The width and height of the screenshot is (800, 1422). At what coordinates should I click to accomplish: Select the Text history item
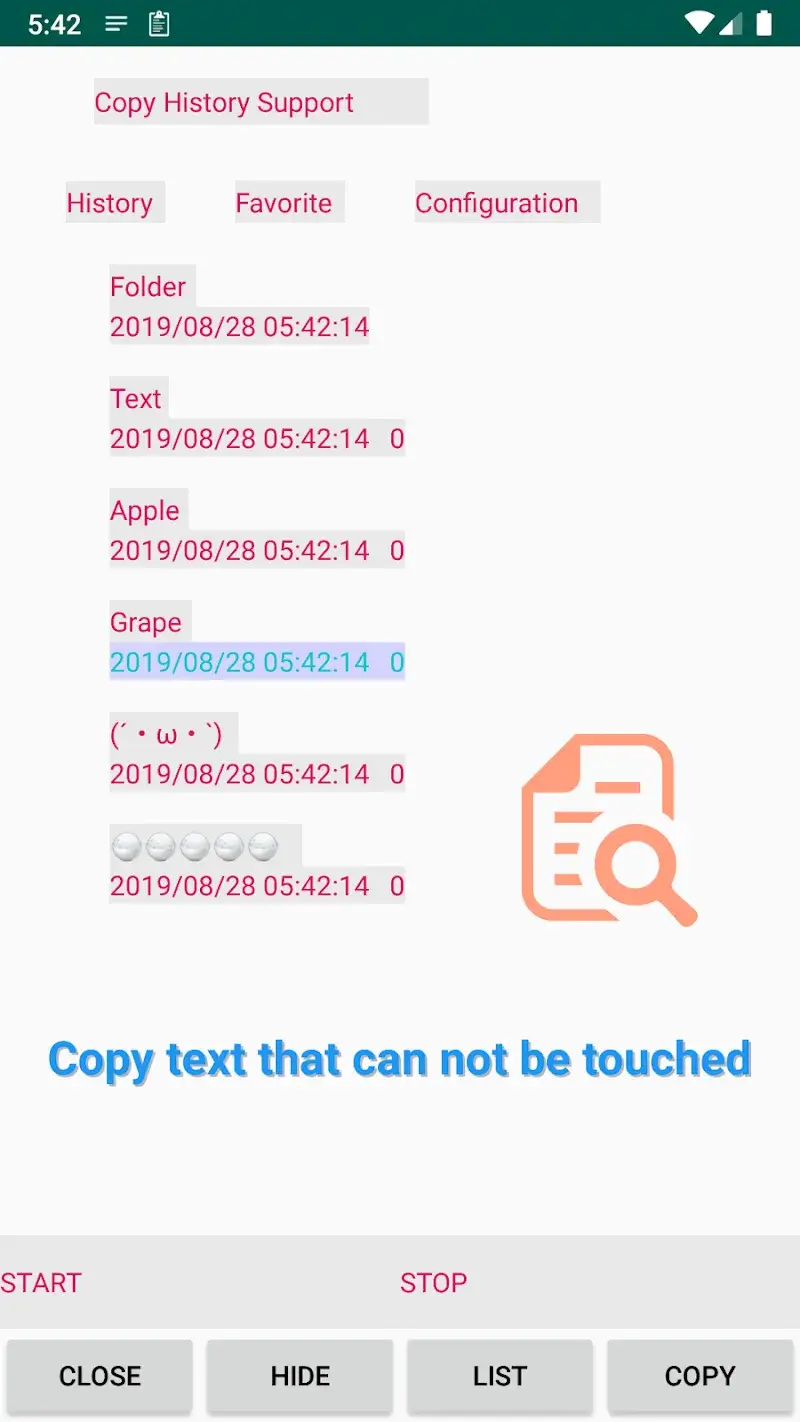[x=136, y=399]
